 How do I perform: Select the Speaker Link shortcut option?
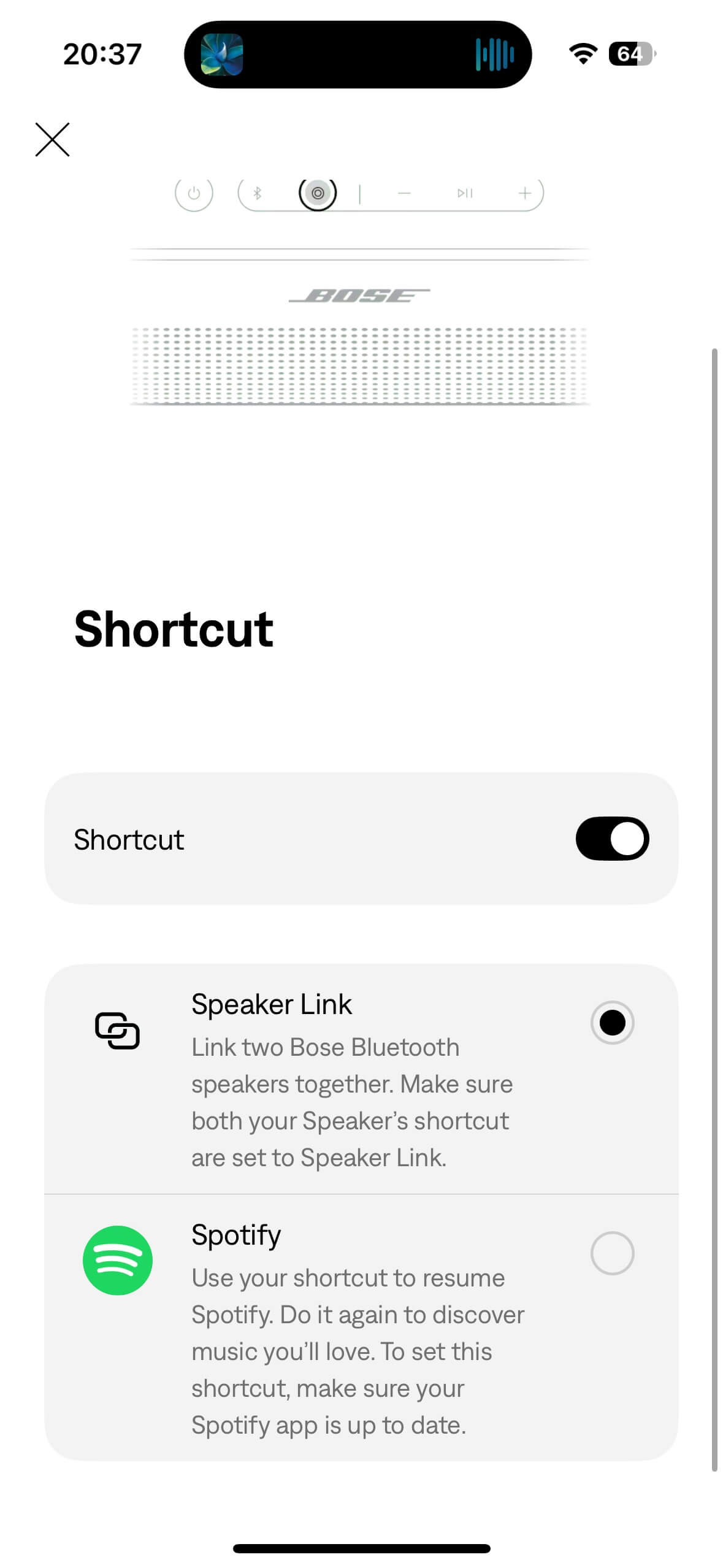tap(611, 1022)
